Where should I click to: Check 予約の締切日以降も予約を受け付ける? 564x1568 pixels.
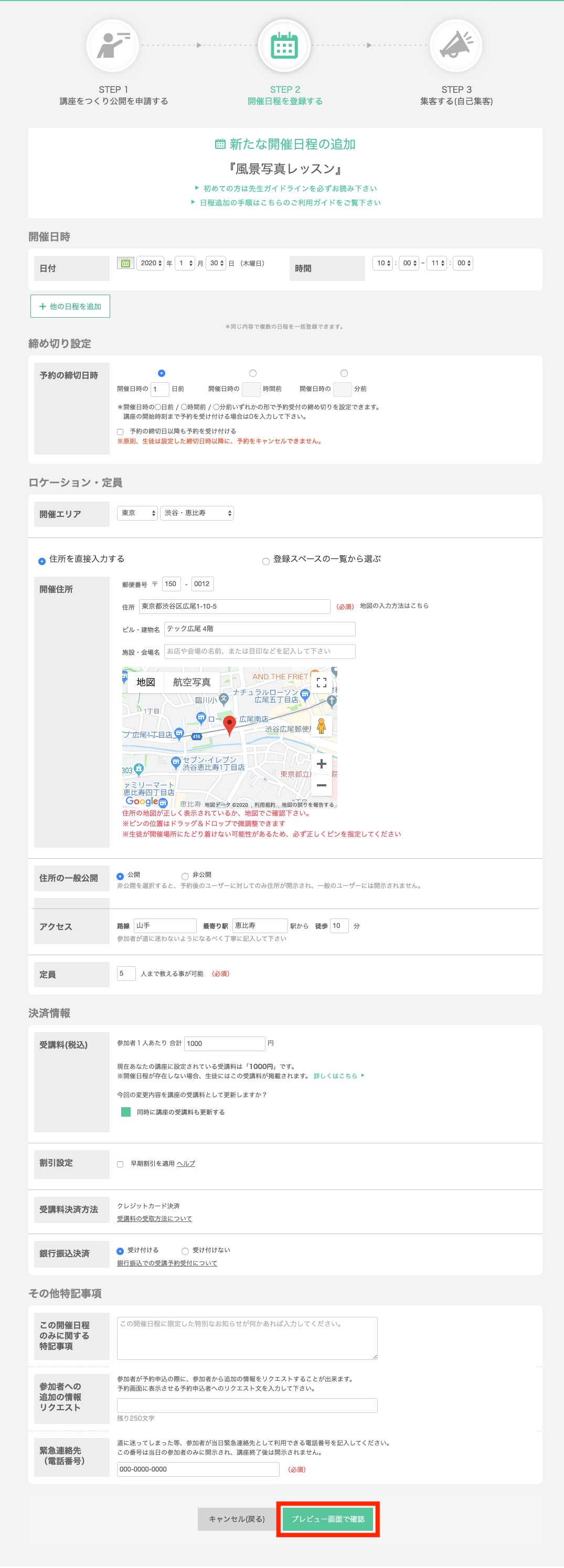121,431
